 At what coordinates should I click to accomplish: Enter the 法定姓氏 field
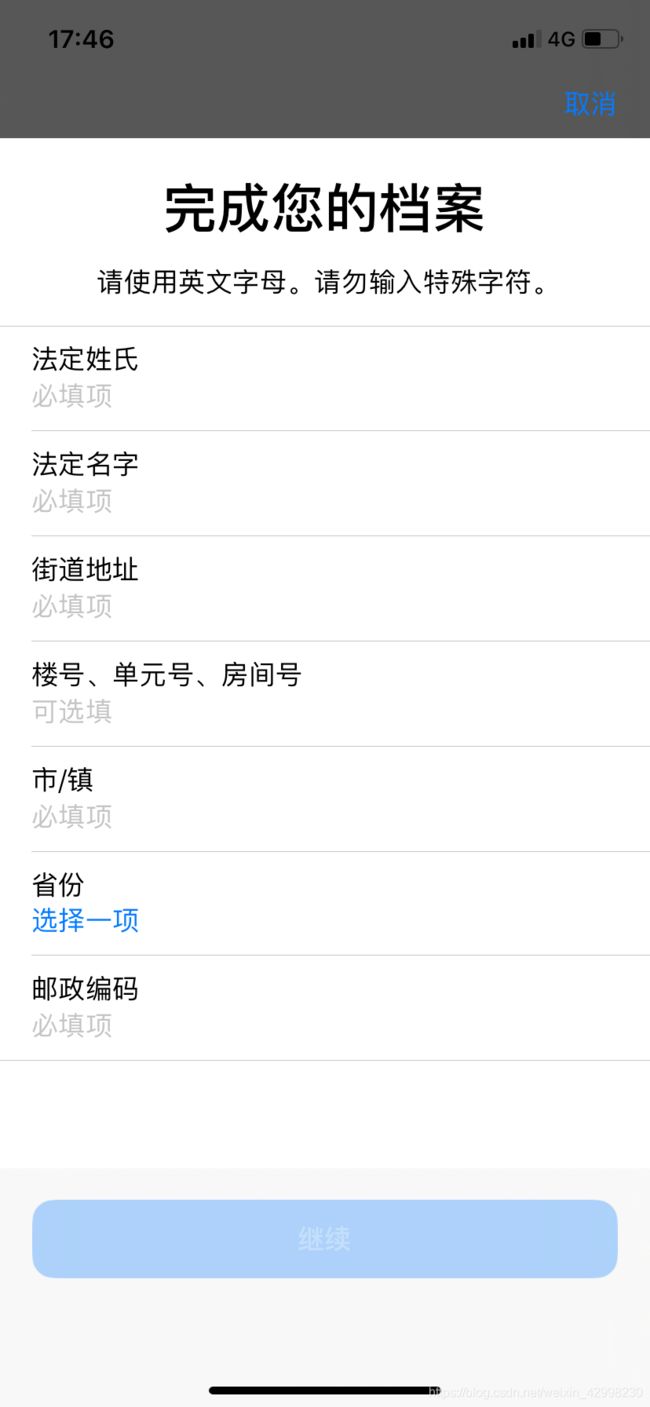[325, 378]
